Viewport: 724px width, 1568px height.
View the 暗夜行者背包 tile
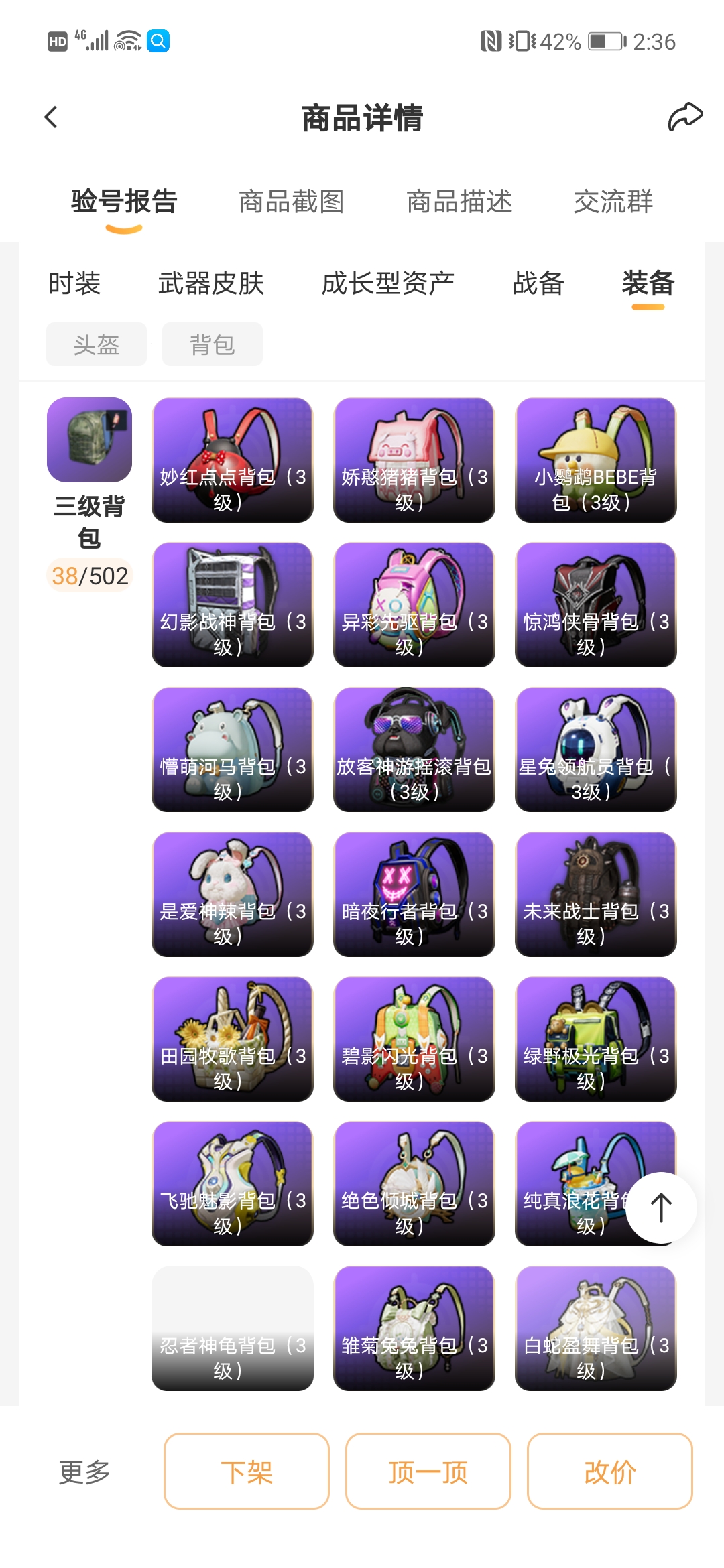414,895
